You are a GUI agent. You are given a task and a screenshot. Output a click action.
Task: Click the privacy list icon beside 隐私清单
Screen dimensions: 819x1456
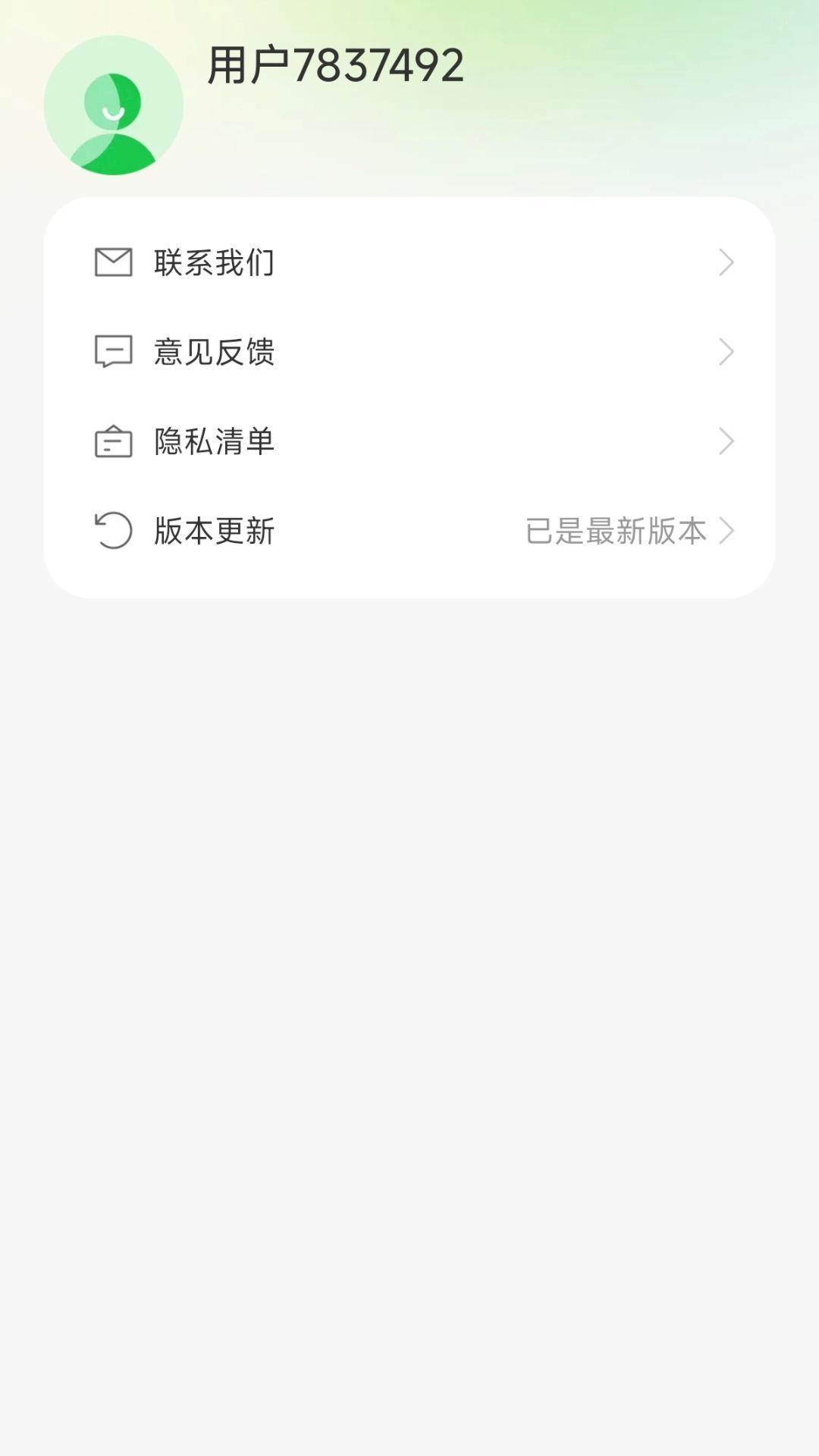coord(112,441)
